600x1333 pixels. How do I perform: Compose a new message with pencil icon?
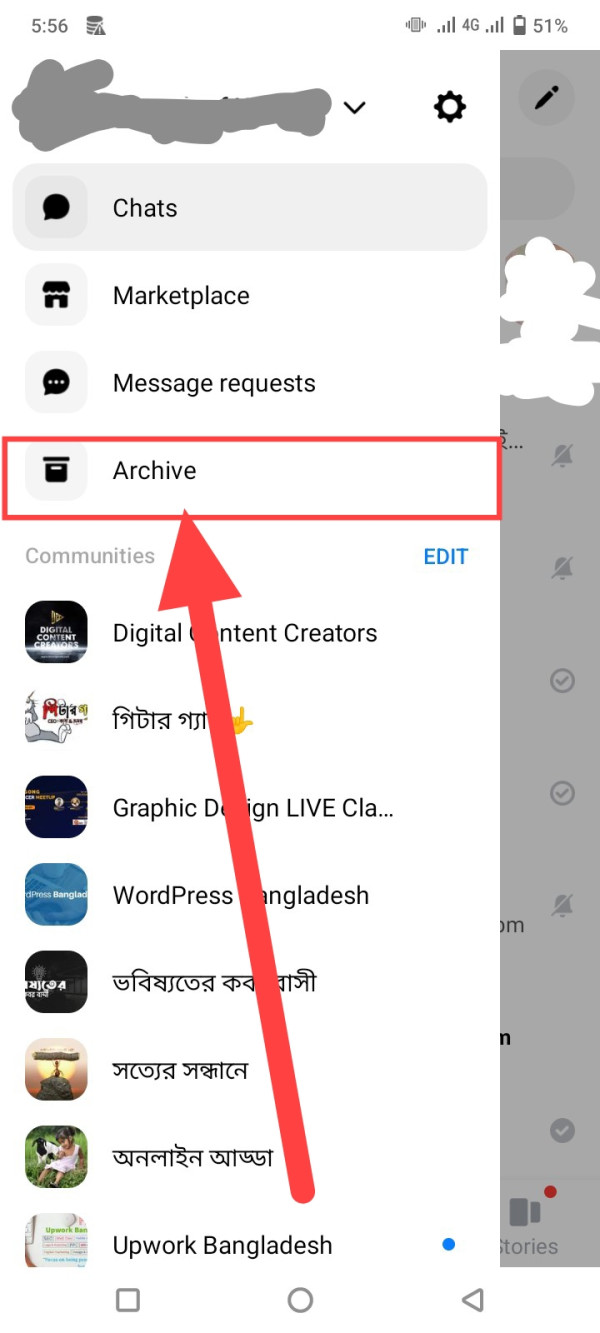(546, 98)
